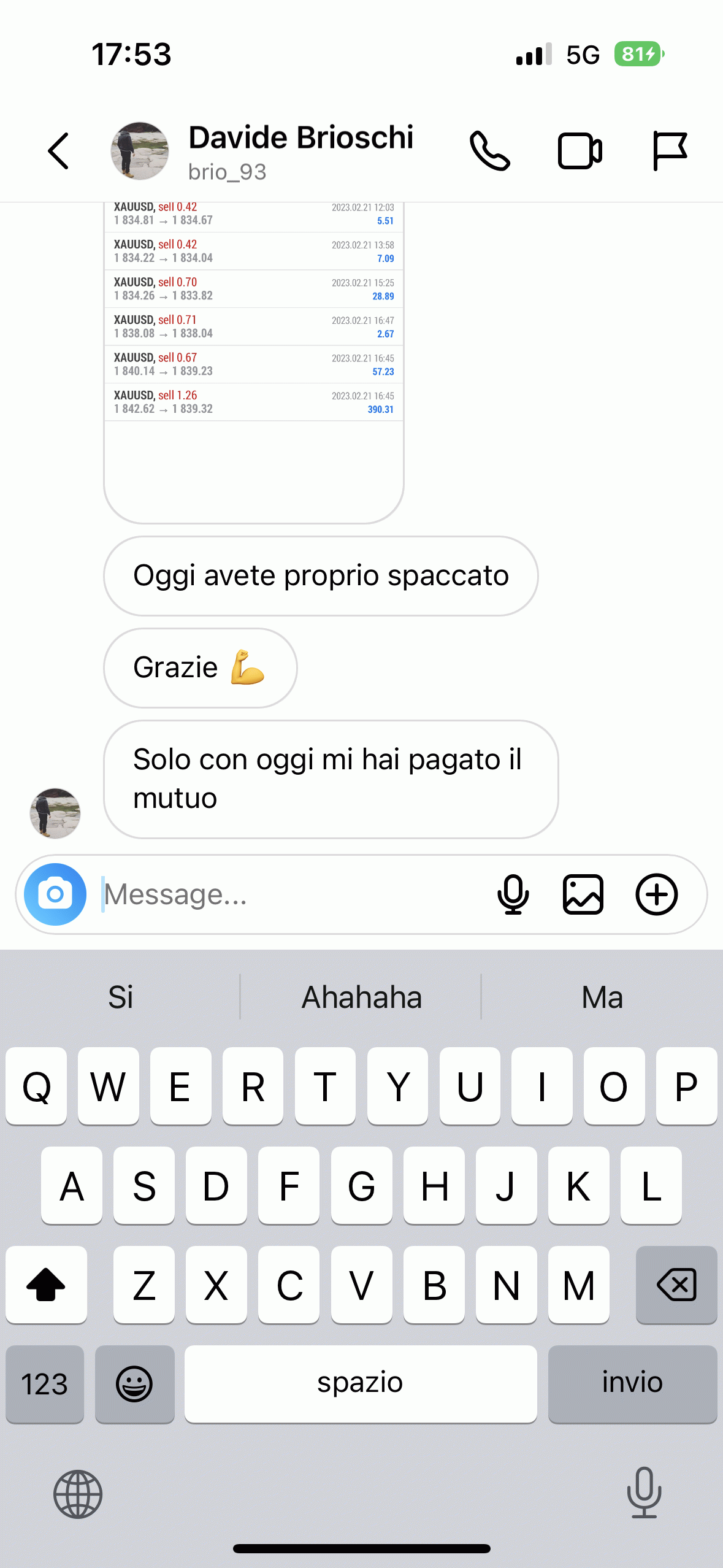This screenshot has width=723, height=1568.
Task: Open the emoji keyboard
Action: coord(134,1384)
